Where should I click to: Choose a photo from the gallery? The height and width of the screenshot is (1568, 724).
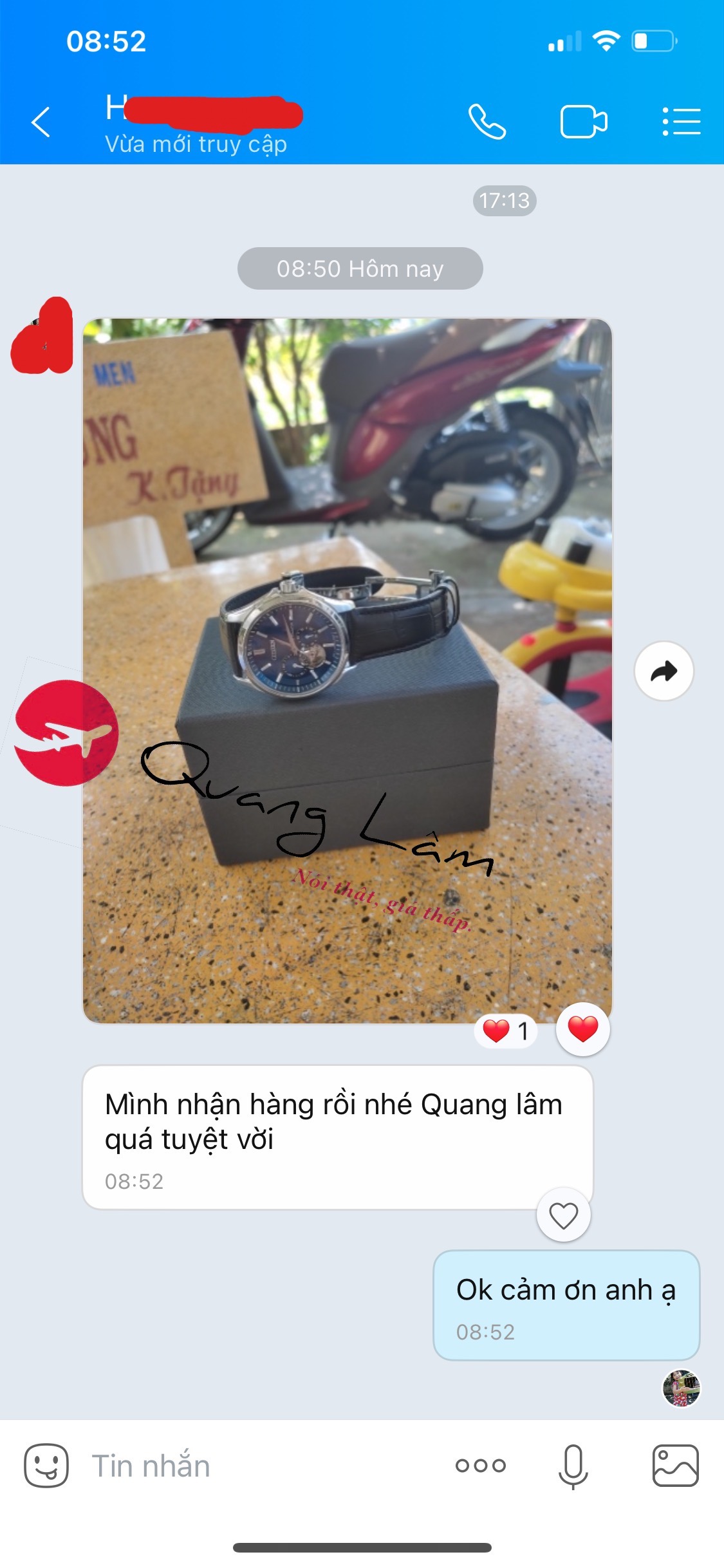point(675,1466)
